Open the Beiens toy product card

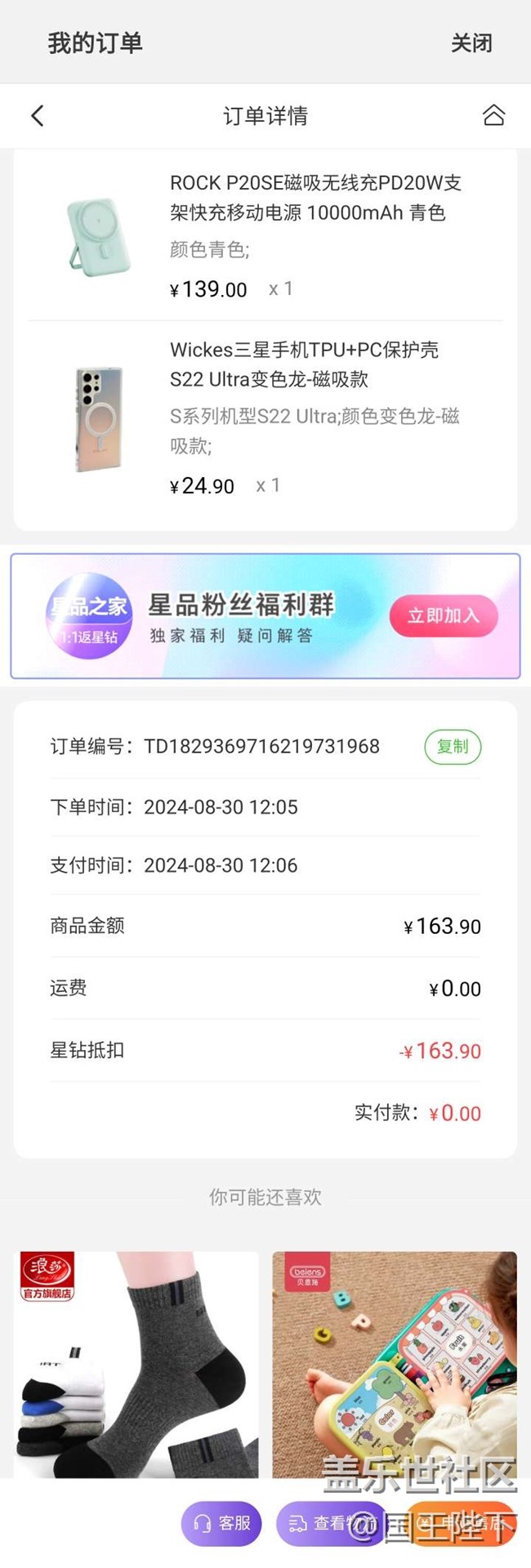point(395,1365)
